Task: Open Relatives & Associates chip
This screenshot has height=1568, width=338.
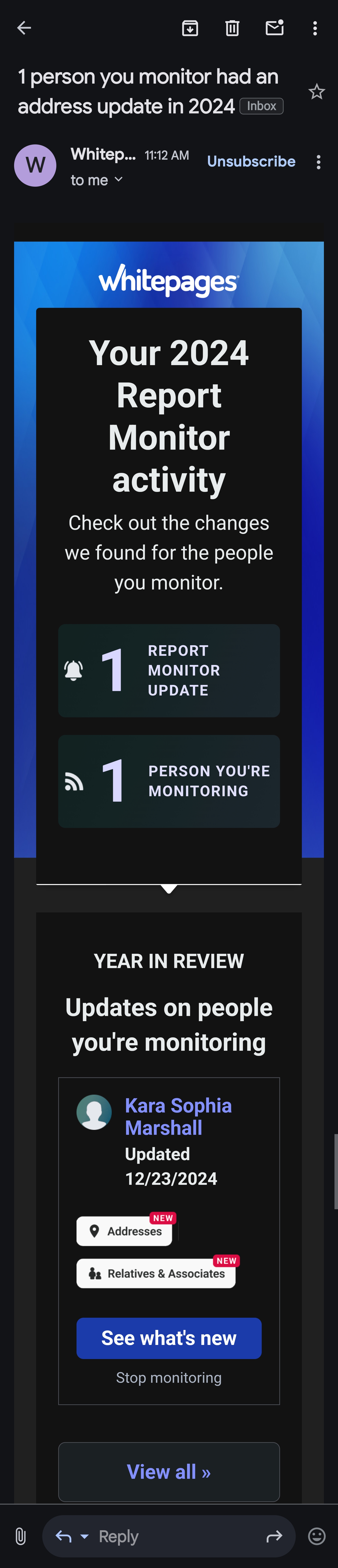Action: point(156,1273)
